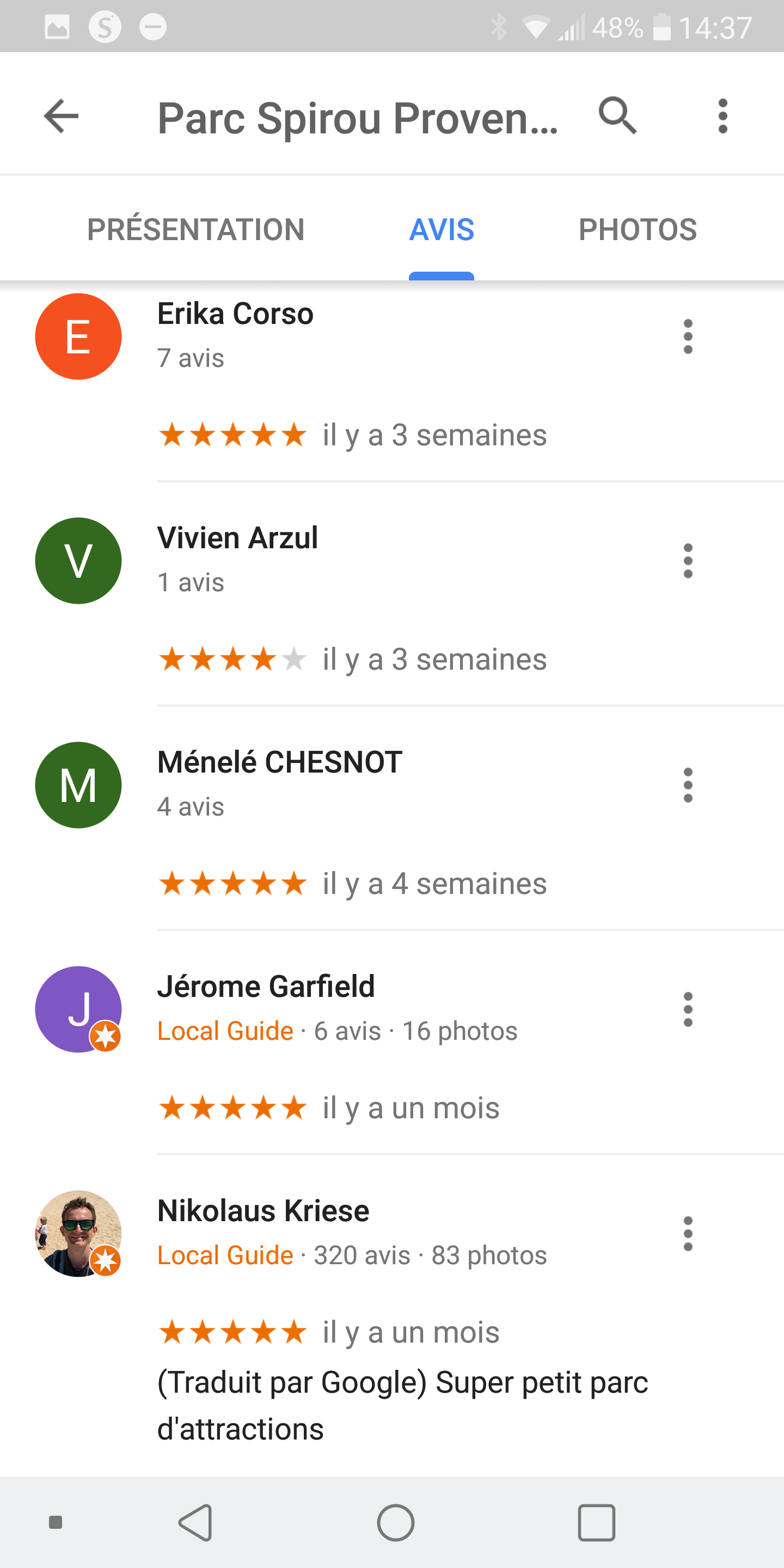Tap Nikolaus Kriese's profile photo

(x=78, y=1233)
